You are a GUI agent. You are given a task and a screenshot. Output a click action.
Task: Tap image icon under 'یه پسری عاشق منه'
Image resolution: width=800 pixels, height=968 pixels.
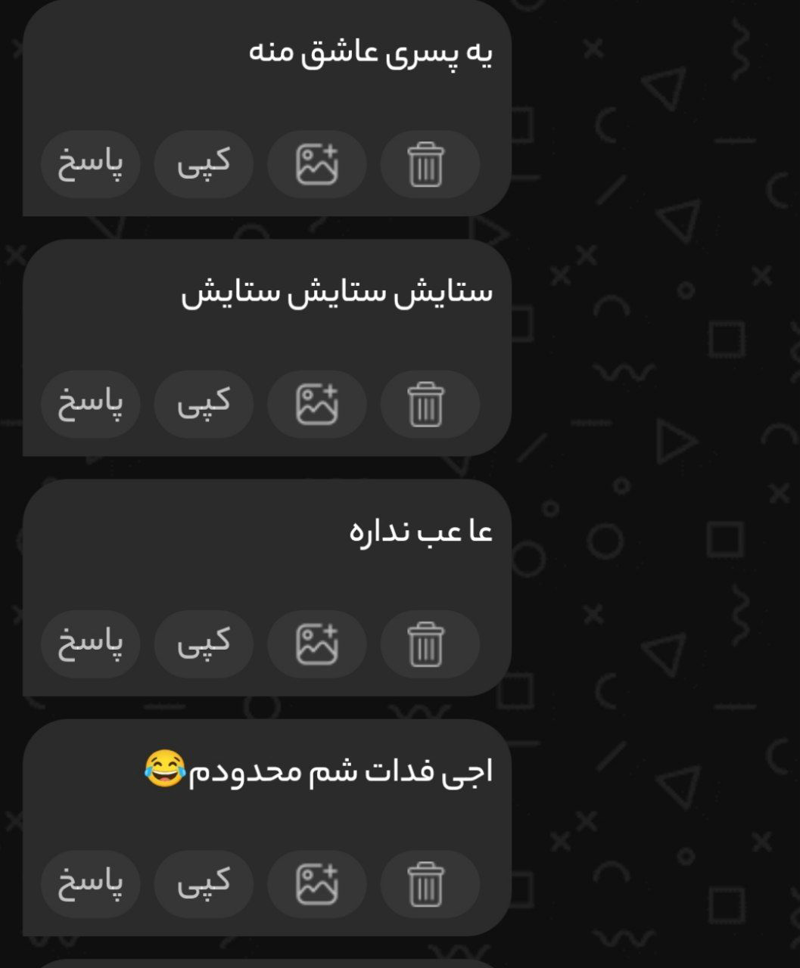(317, 164)
